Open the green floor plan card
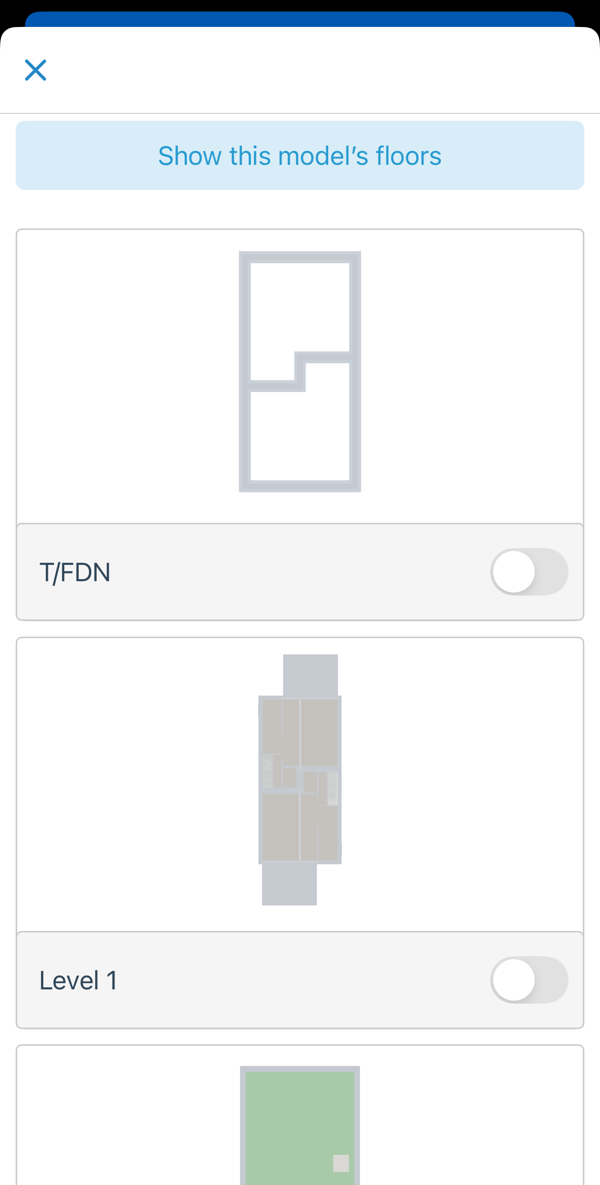This screenshot has height=1185, width=600. click(x=299, y=1122)
